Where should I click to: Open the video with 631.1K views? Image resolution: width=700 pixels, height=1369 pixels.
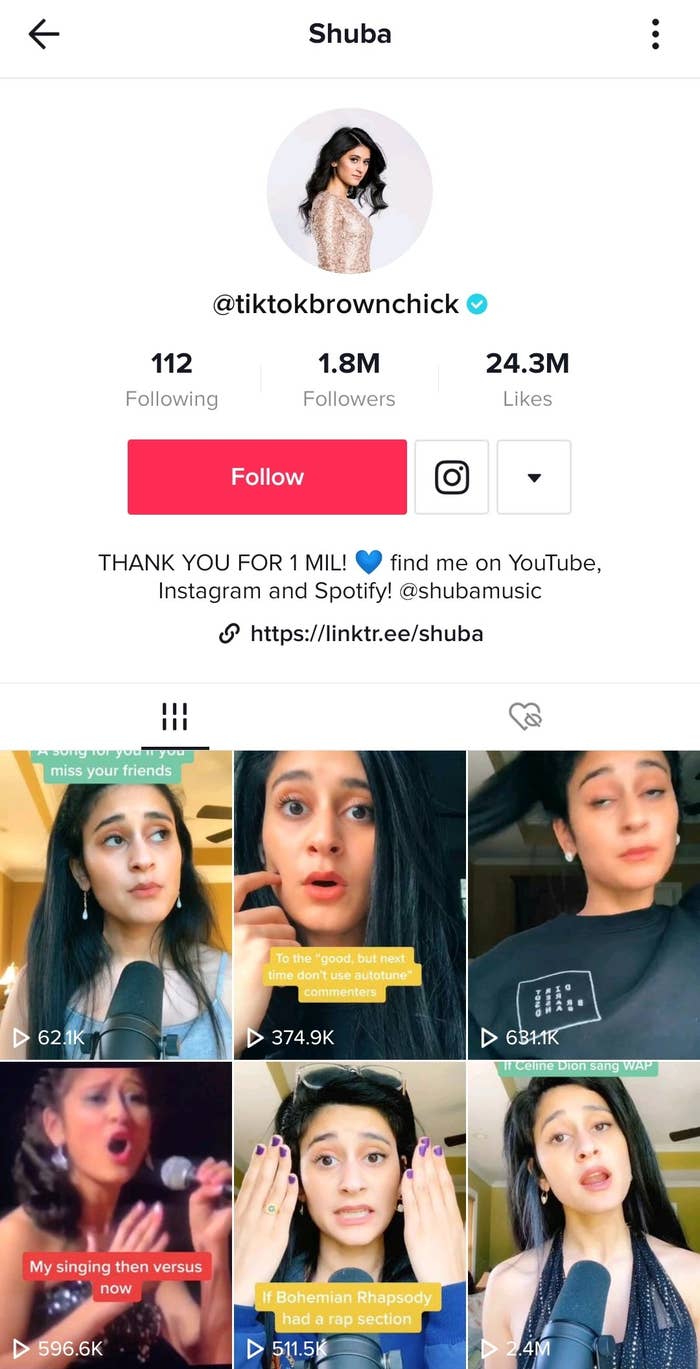click(584, 905)
